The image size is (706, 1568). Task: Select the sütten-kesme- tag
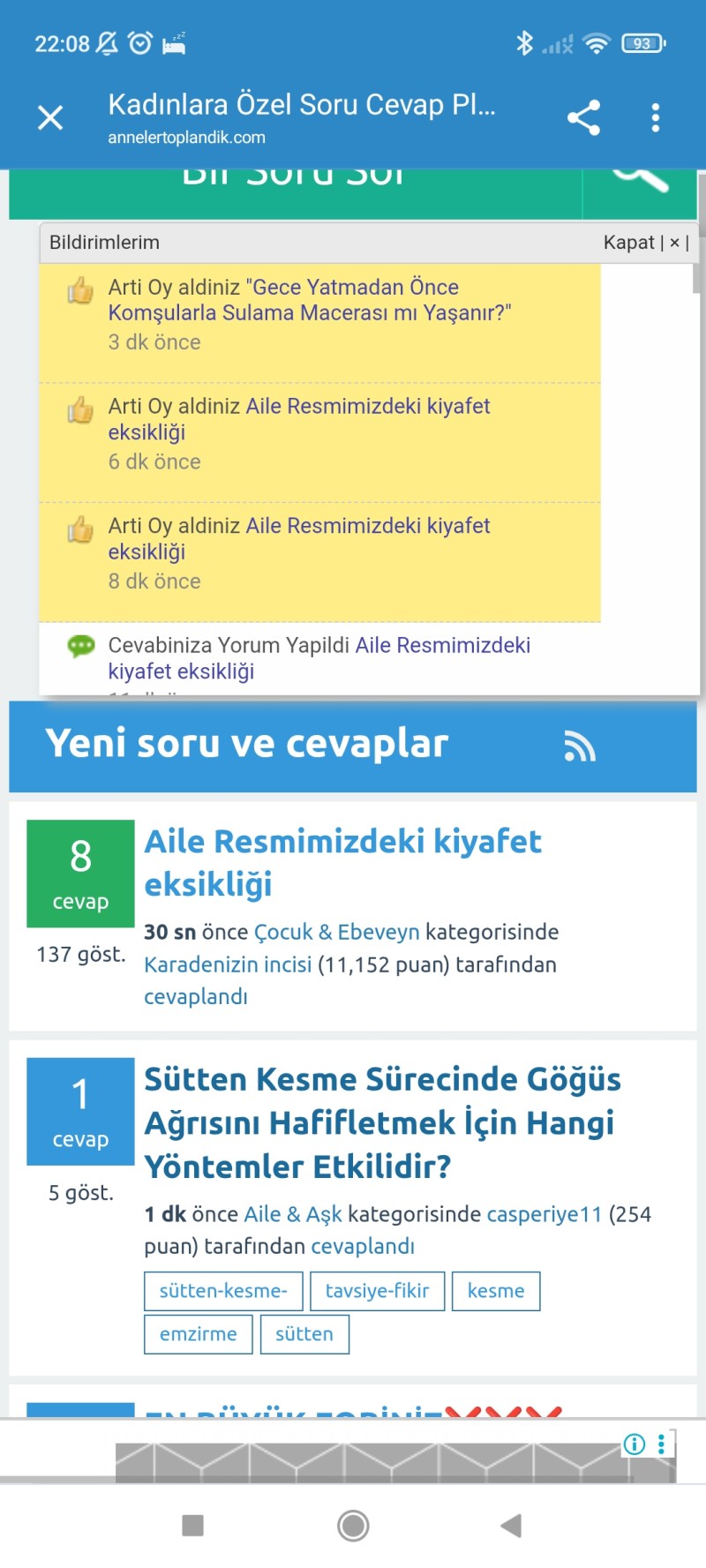(x=223, y=1292)
